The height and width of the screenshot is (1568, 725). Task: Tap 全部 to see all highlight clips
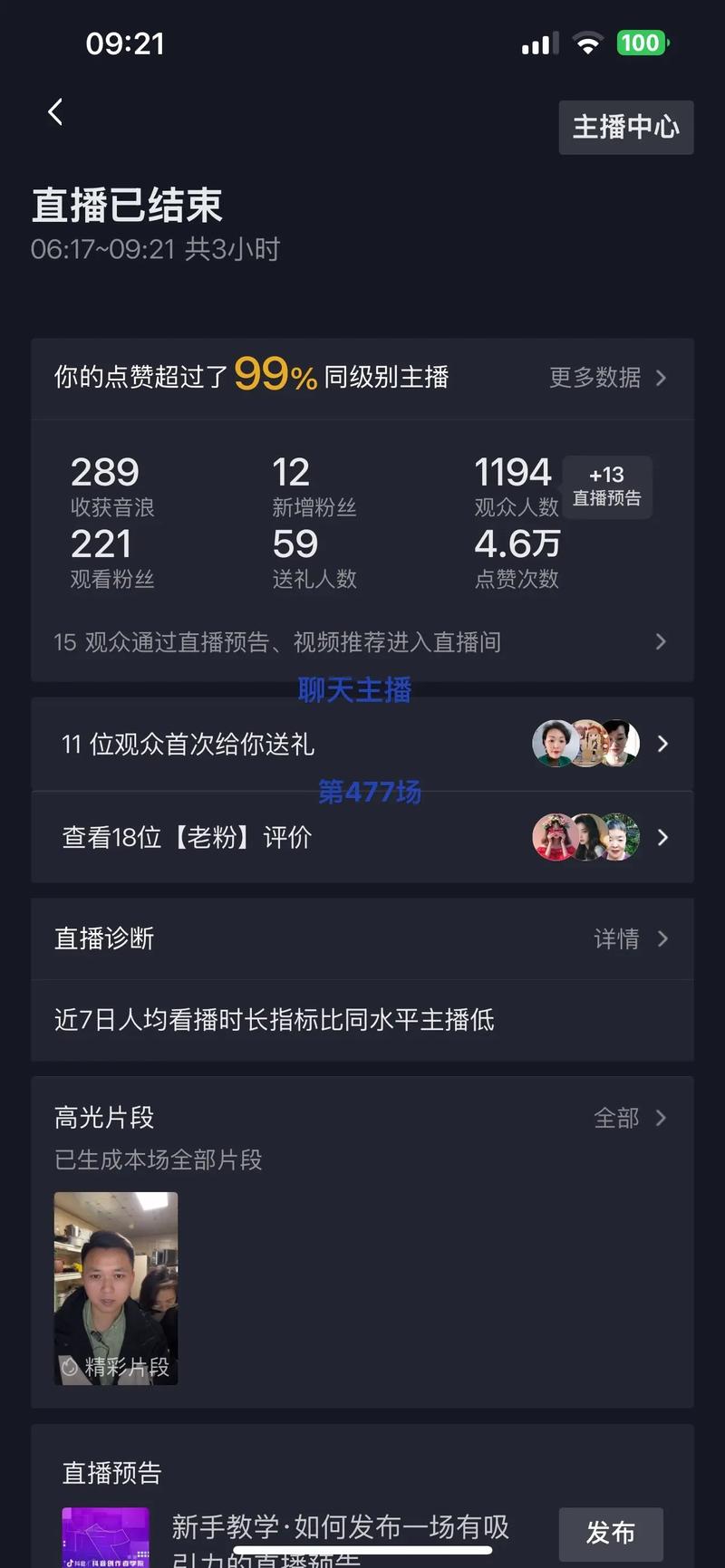pyautogui.click(x=616, y=1119)
